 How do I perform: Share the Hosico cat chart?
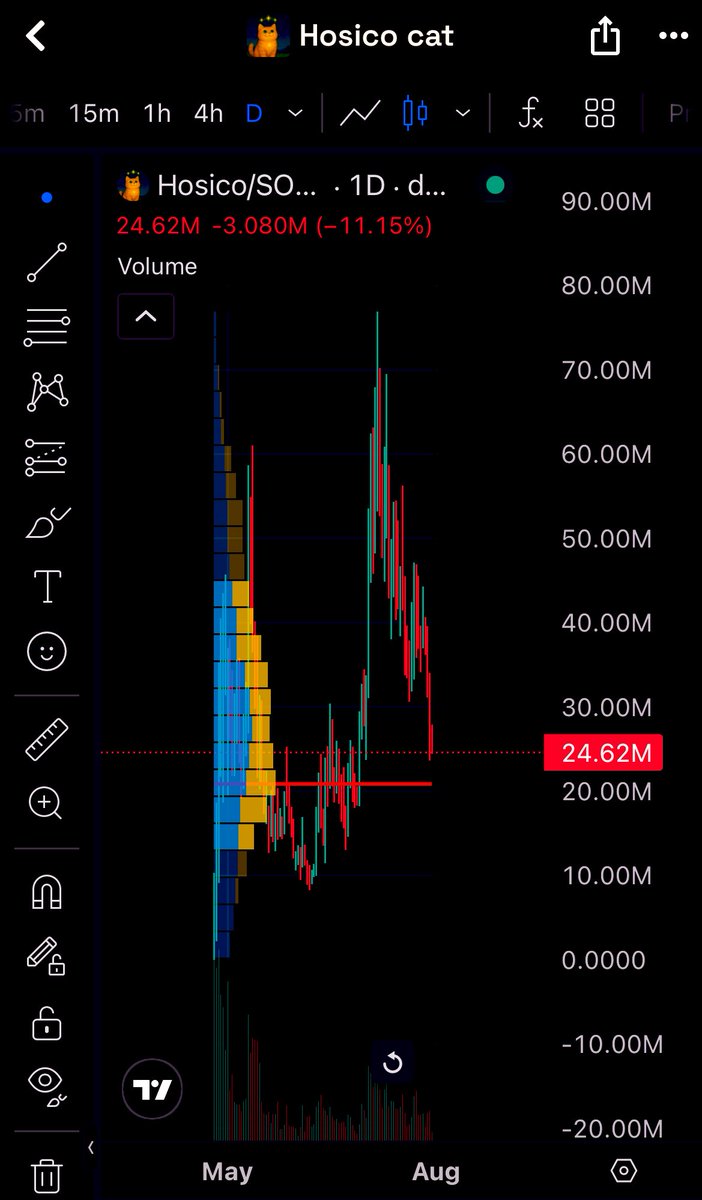tap(604, 37)
